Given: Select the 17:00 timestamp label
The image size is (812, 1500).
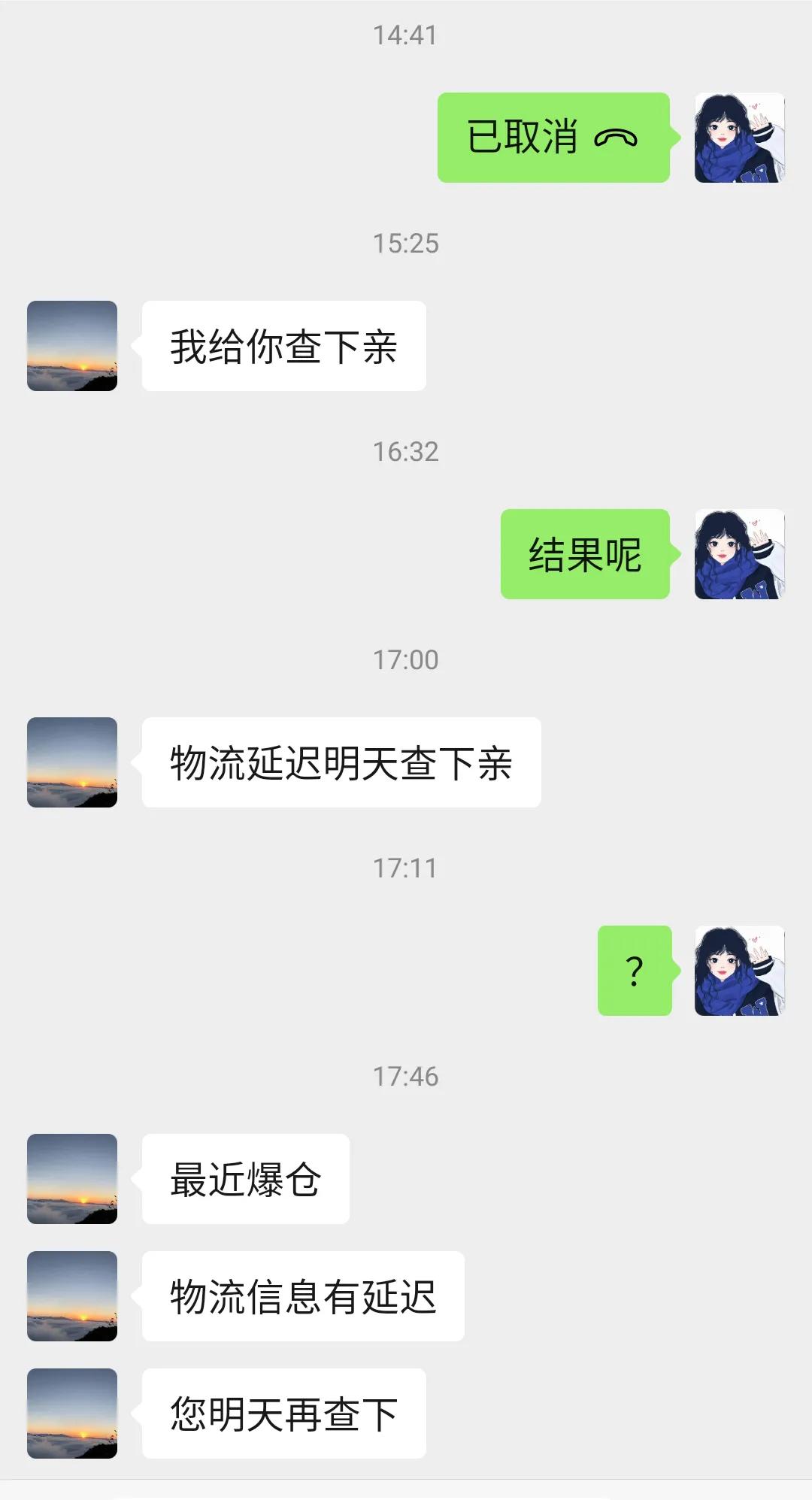Looking at the screenshot, I should (406, 658).
